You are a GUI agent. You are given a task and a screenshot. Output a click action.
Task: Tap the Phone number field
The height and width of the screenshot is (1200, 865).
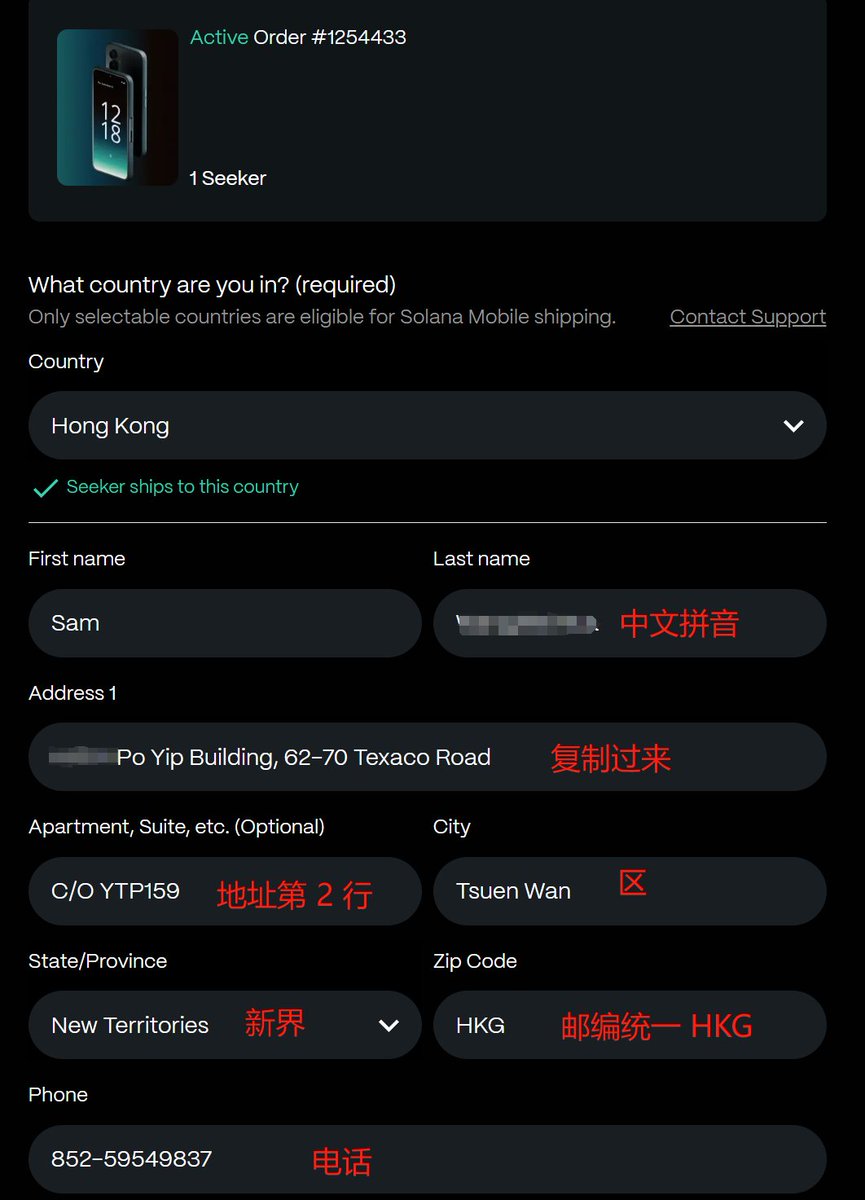click(x=427, y=1159)
